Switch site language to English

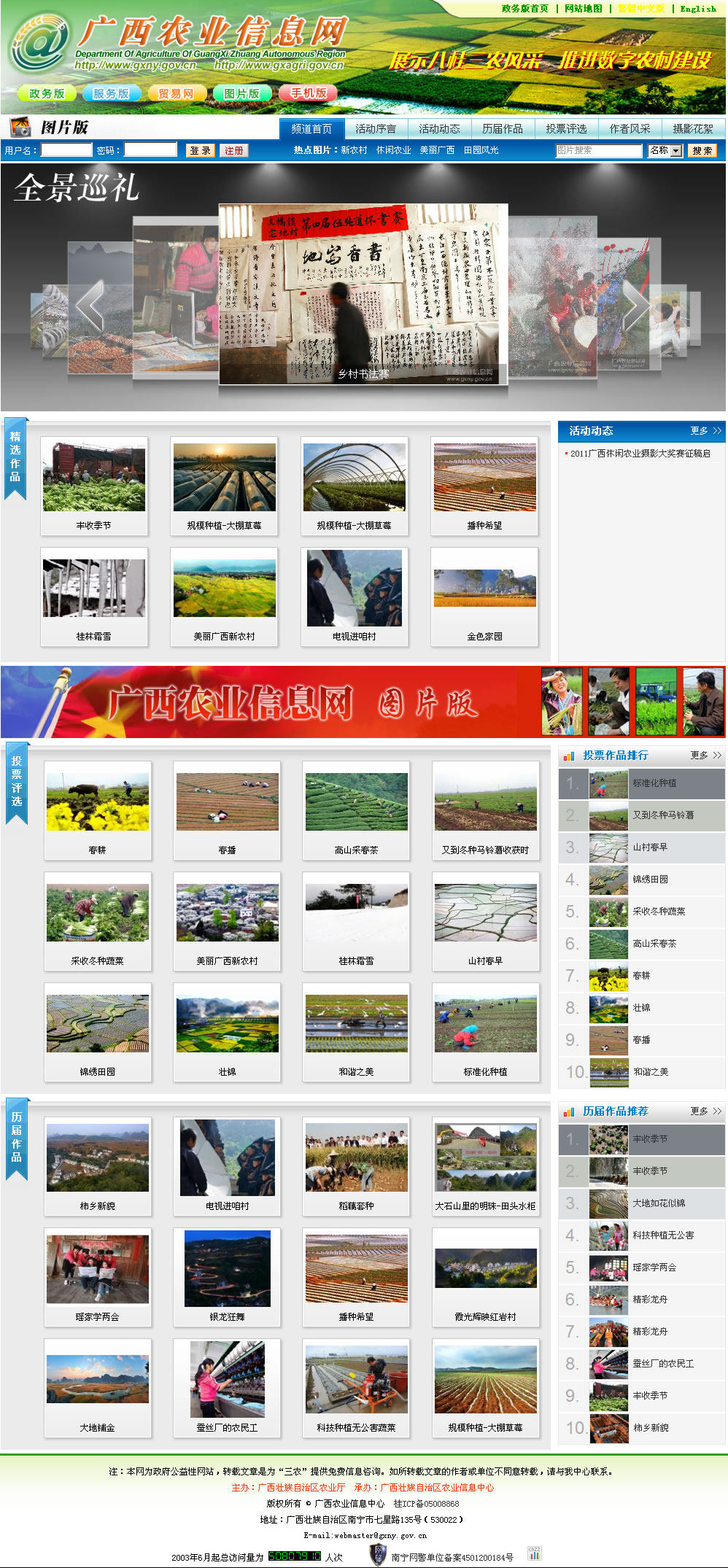coord(697,9)
